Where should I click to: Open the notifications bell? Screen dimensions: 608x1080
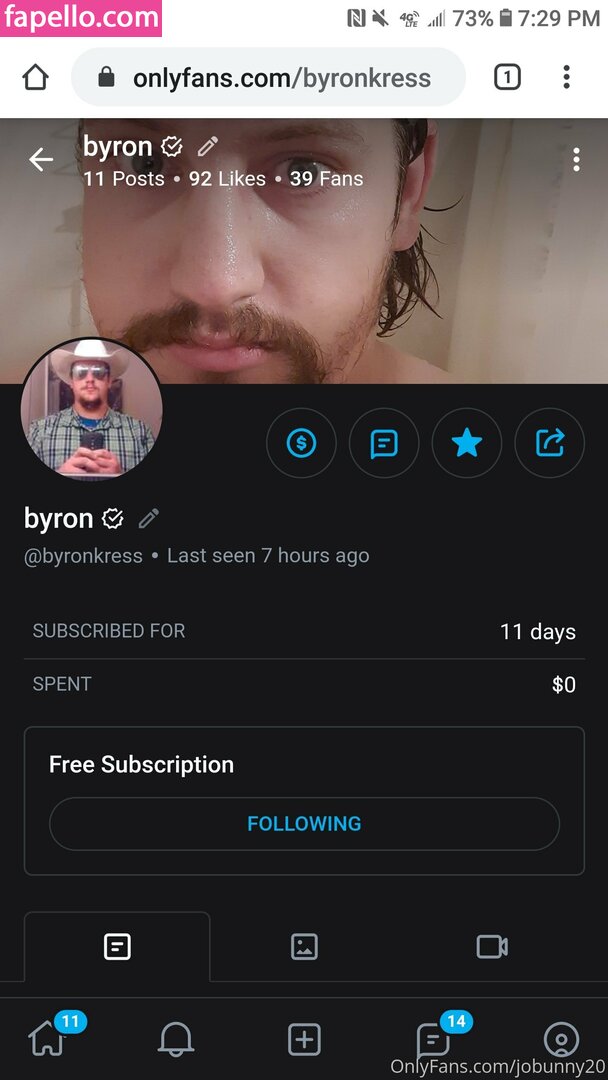[x=176, y=1040]
